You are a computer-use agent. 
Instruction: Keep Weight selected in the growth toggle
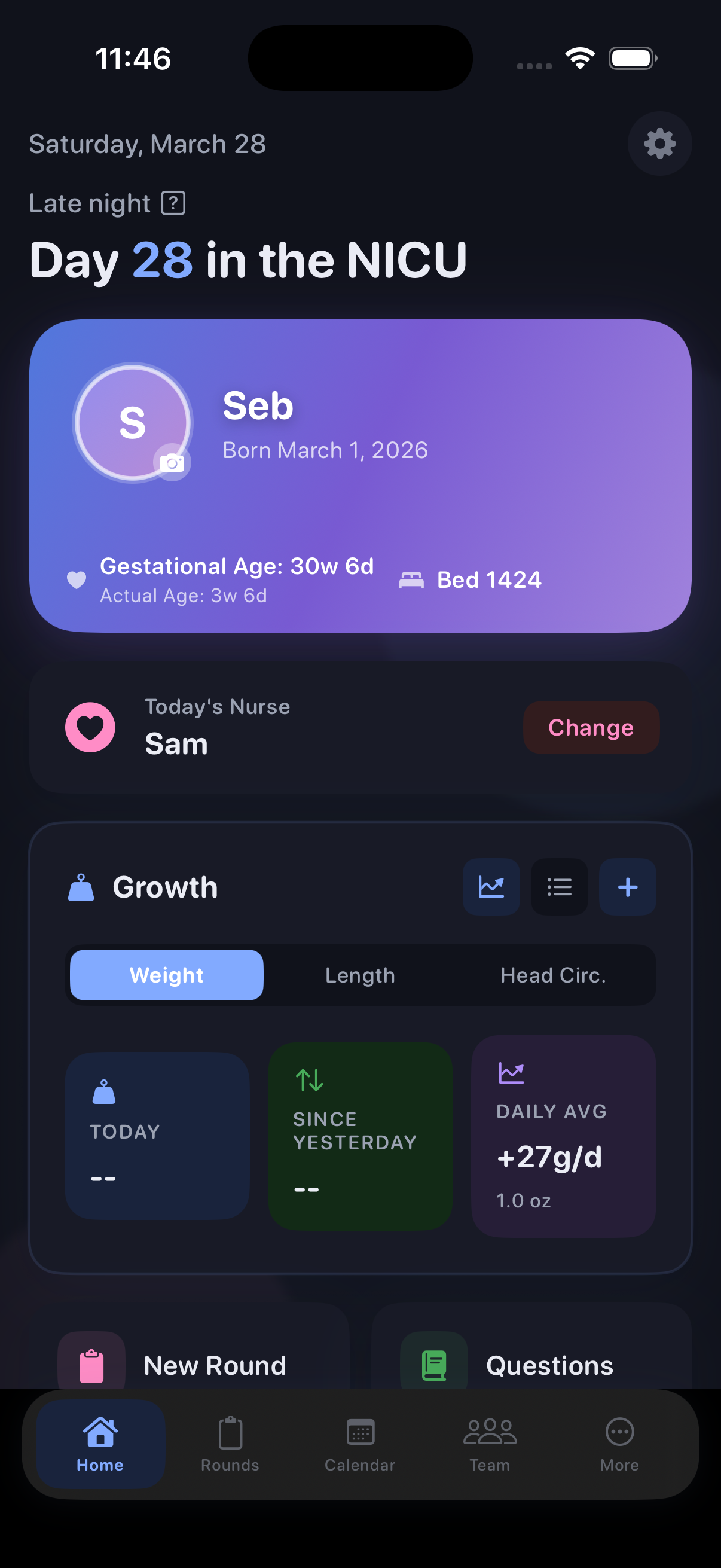(x=166, y=975)
